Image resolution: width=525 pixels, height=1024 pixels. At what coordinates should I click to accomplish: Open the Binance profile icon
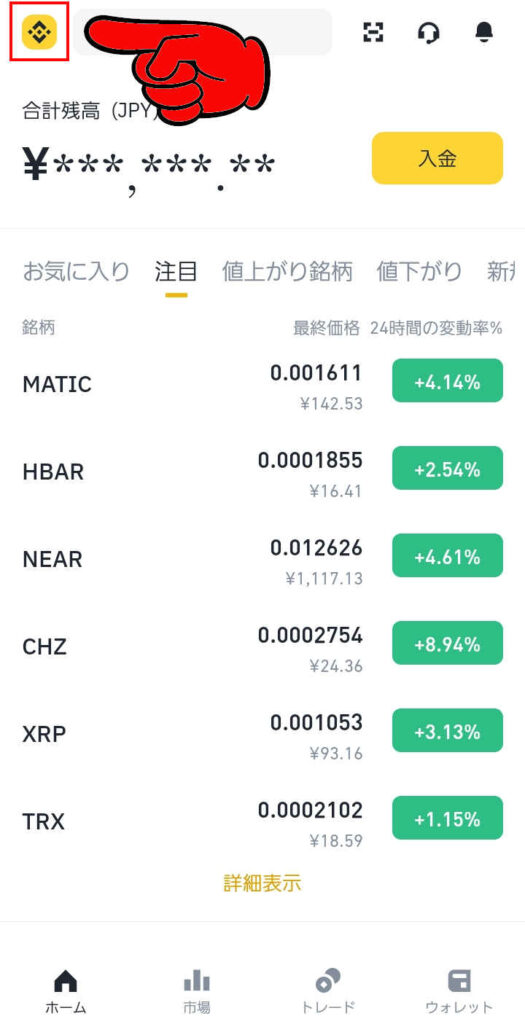[40, 31]
